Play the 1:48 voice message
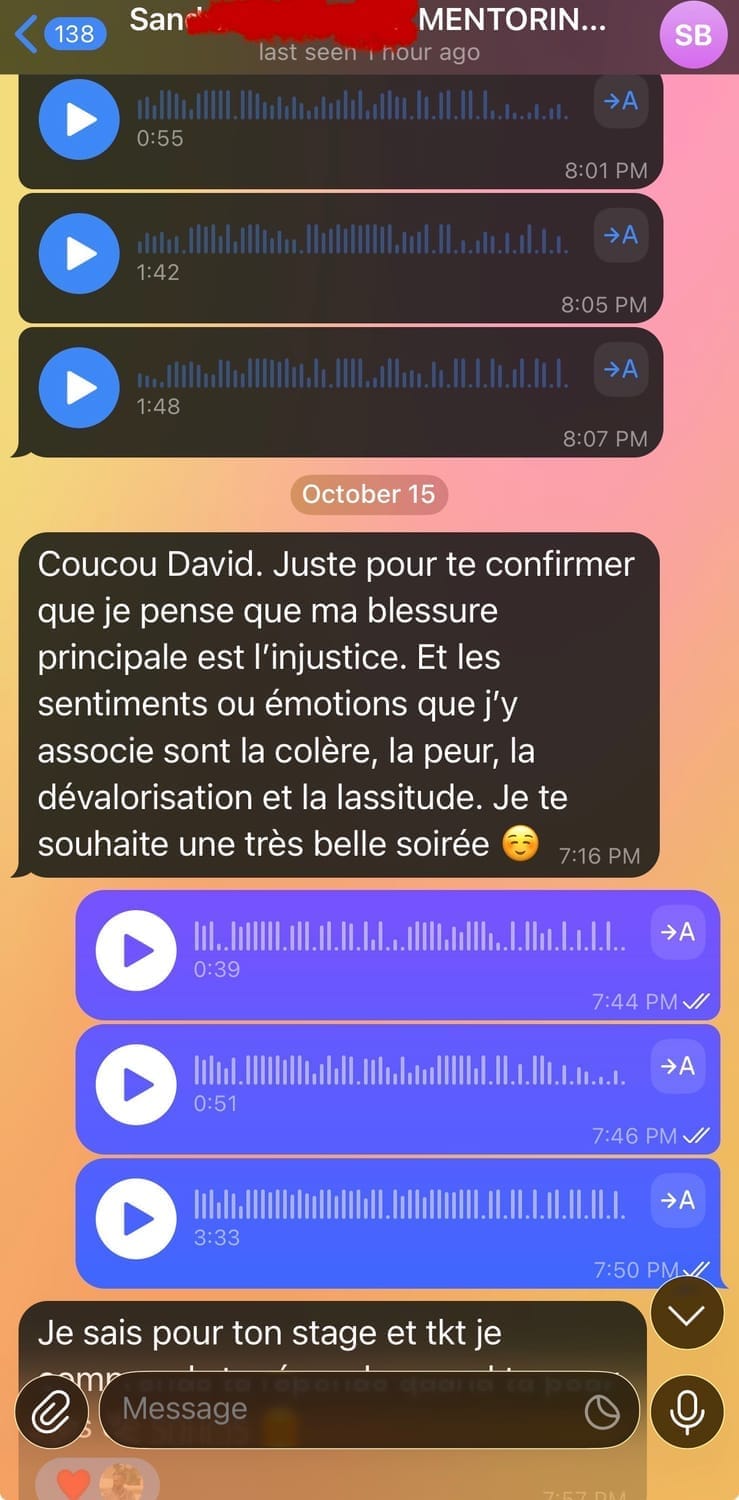The height and width of the screenshot is (1500, 739). tap(81, 388)
